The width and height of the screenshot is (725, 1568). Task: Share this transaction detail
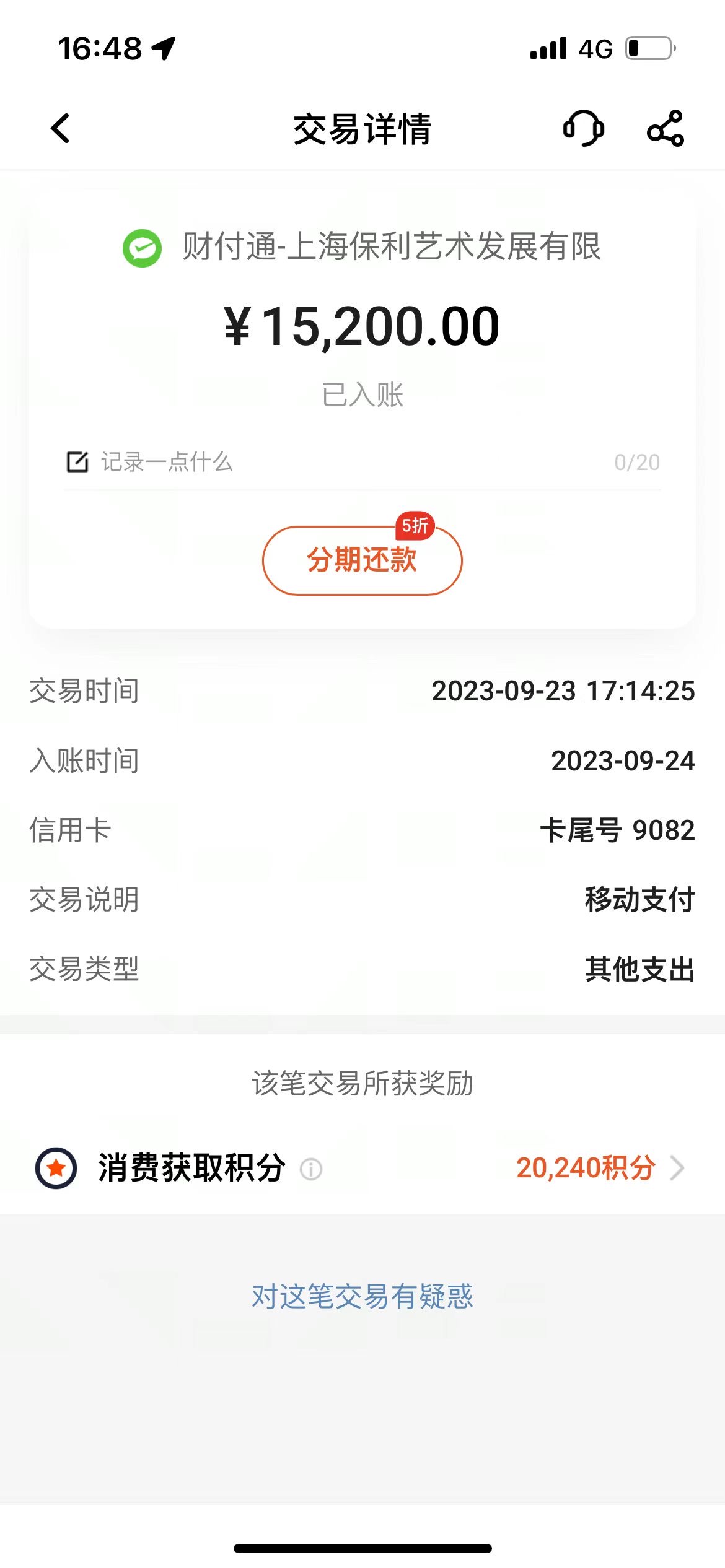coord(666,128)
